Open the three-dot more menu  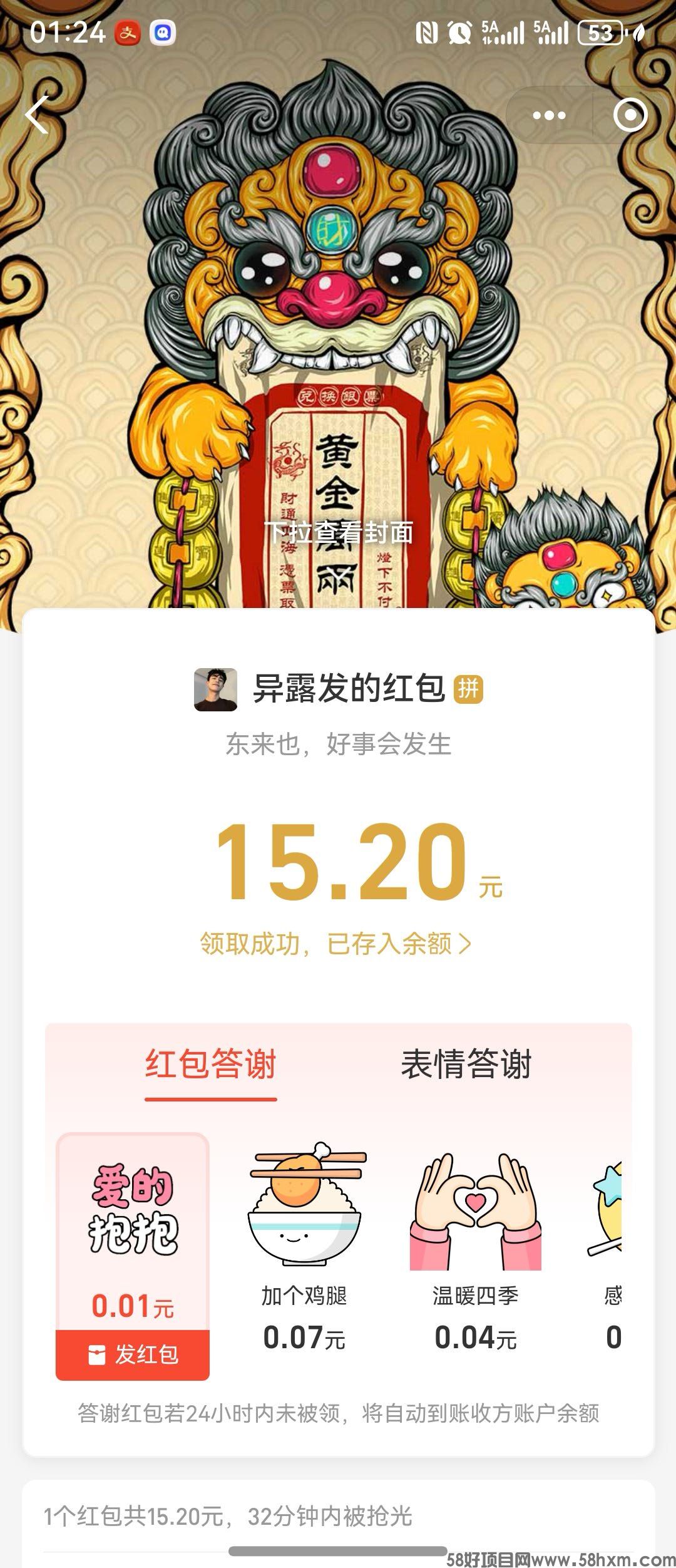[x=549, y=115]
